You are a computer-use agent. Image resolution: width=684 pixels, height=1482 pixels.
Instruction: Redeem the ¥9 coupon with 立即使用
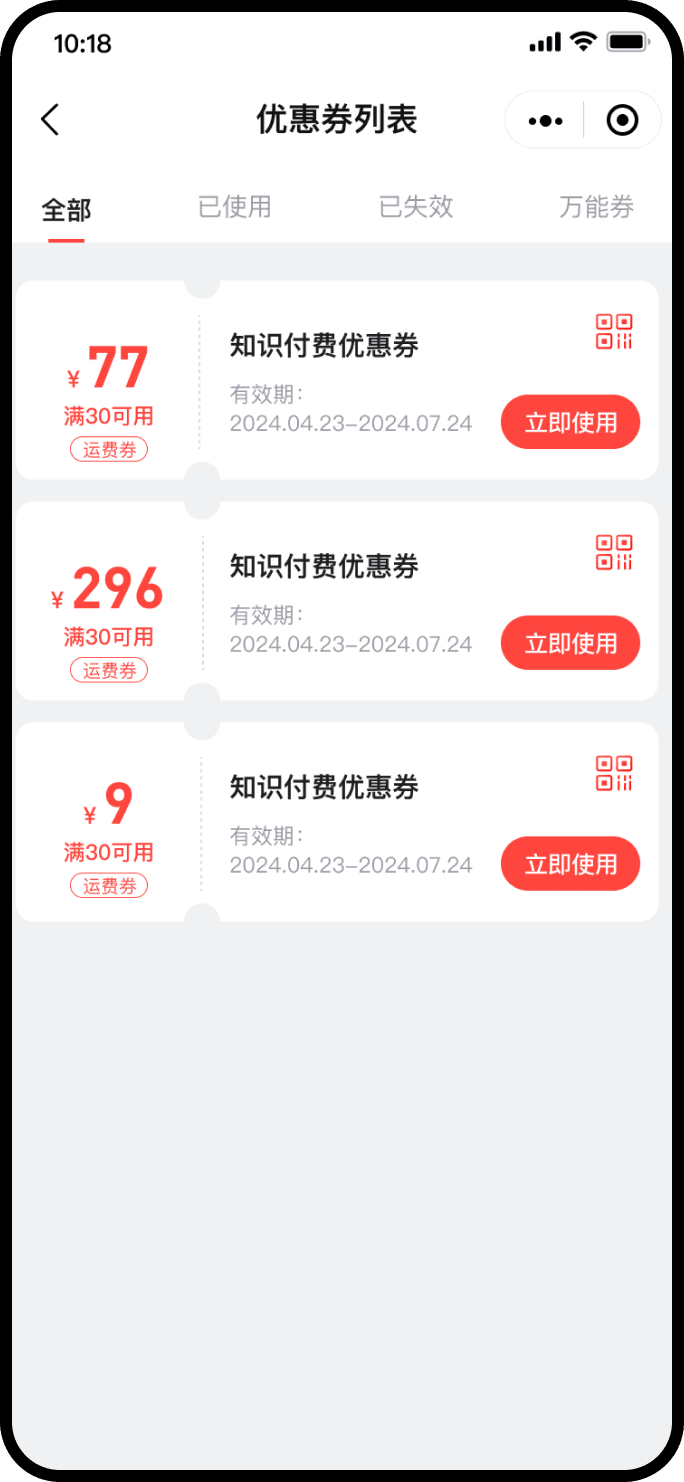coord(570,864)
